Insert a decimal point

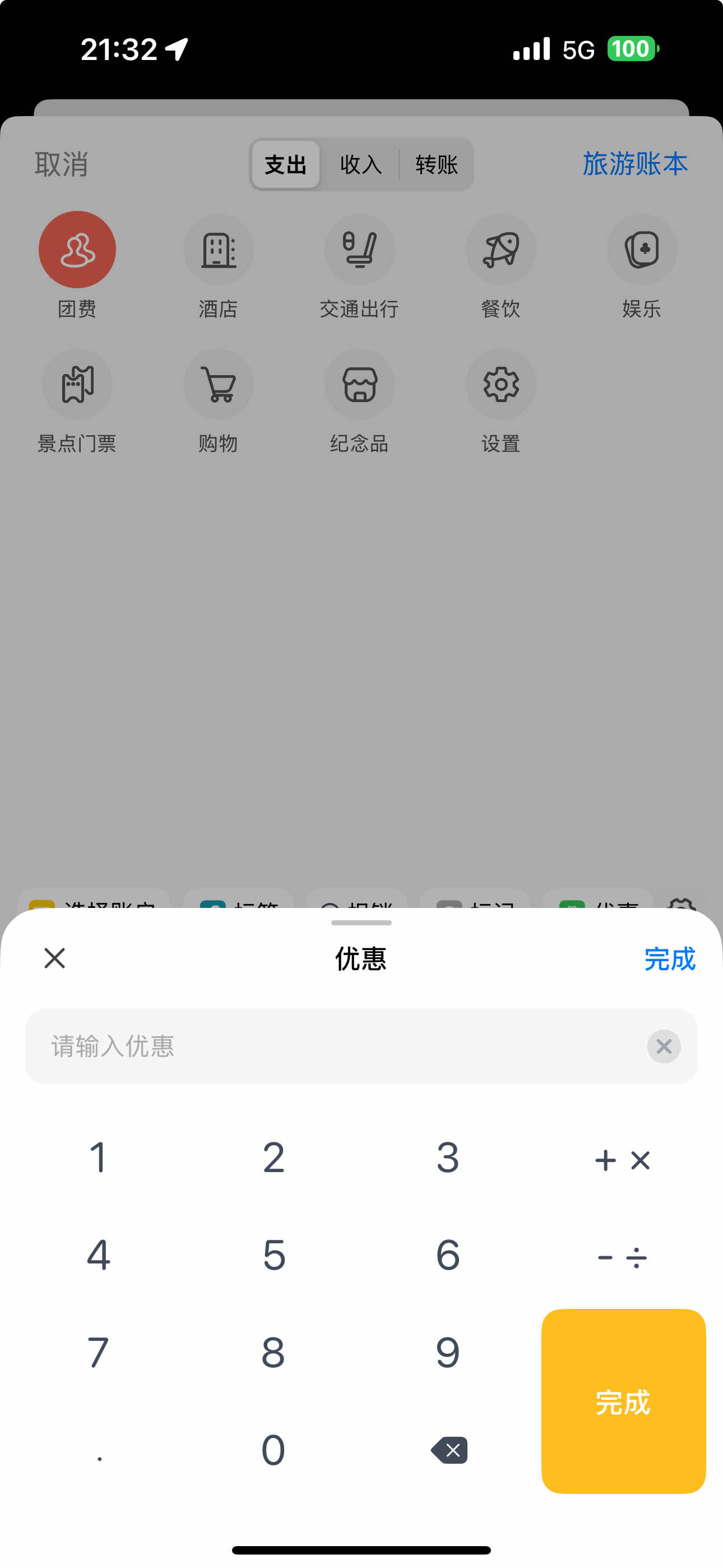coord(99,1451)
